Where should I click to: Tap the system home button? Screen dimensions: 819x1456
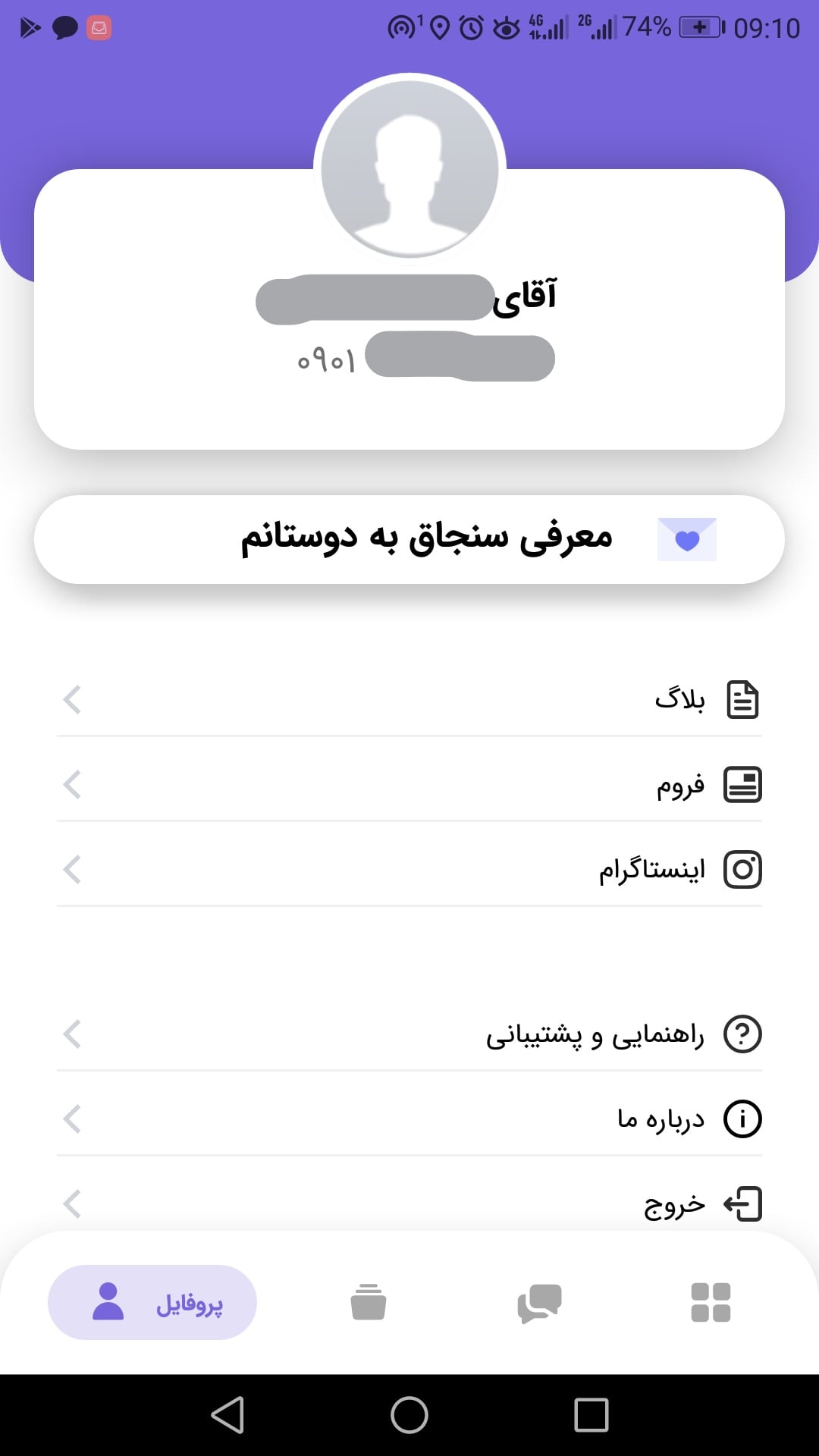pos(409,1415)
